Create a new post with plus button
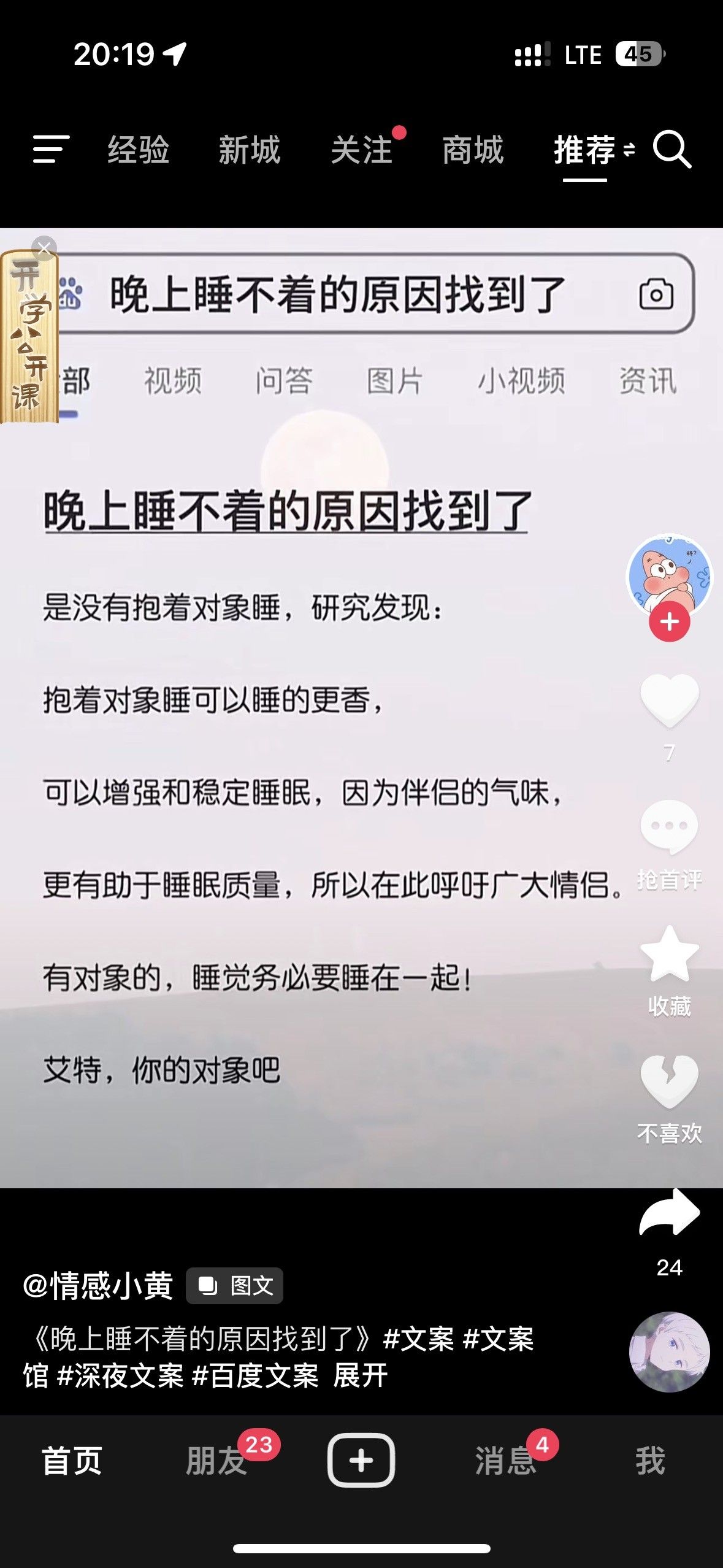The width and height of the screenshot is (723, 1568). (361, 1460)
